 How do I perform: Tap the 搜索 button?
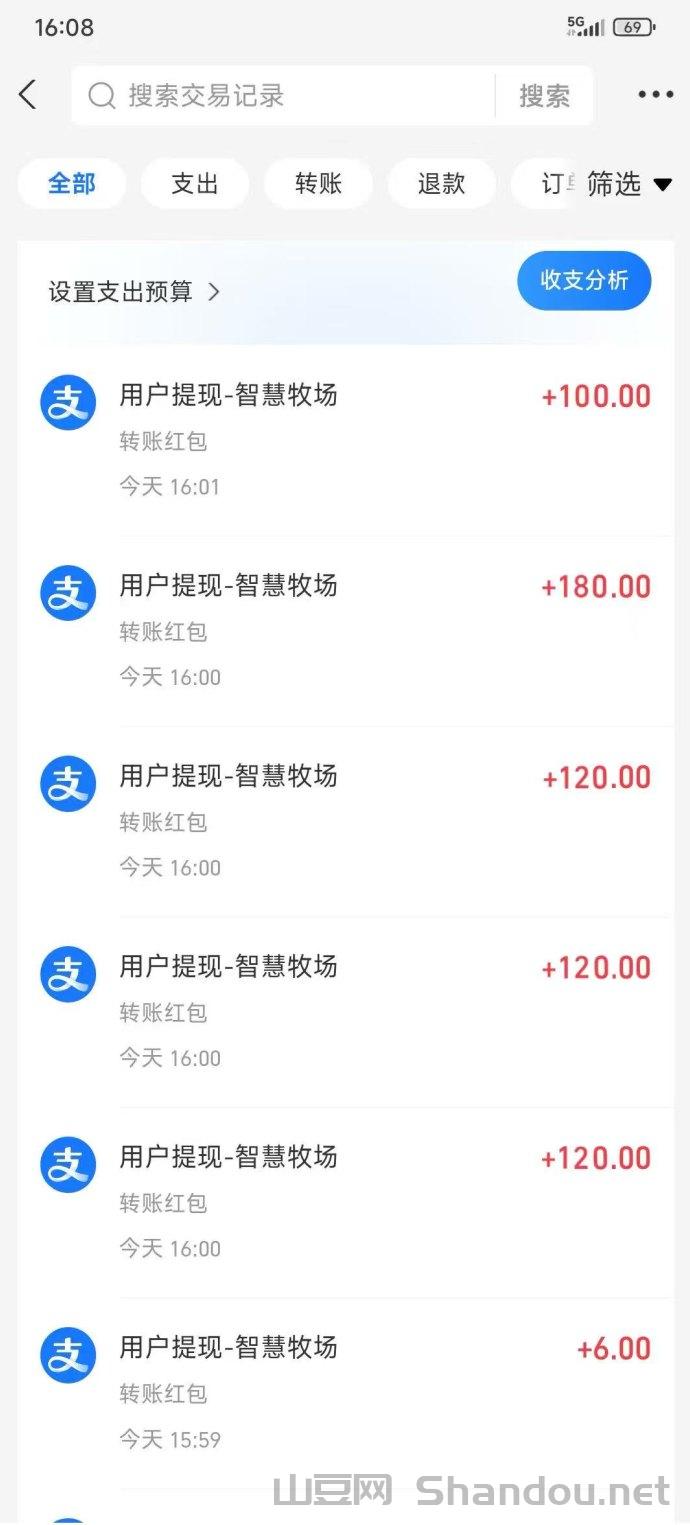(544, 96)
